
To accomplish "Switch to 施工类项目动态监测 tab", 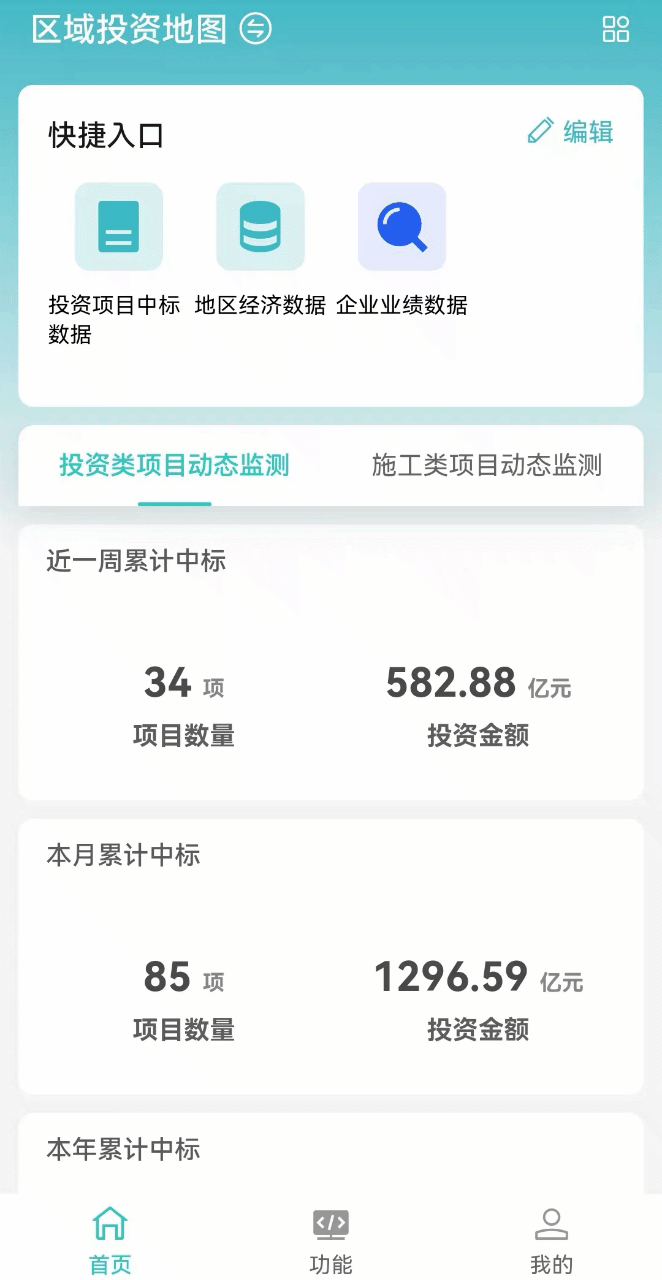I will click(x=487, y=465).
